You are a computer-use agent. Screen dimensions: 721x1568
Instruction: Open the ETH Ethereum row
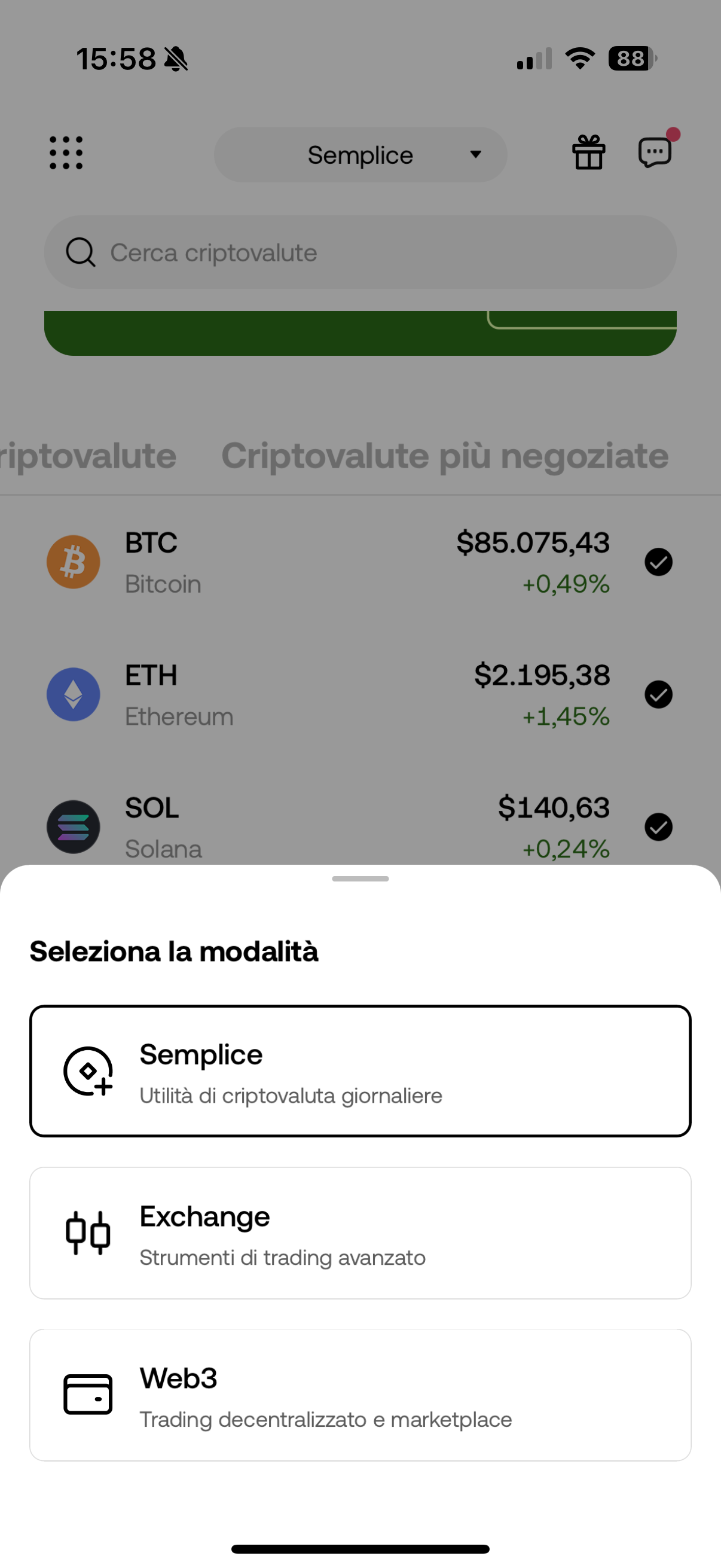click(329, 694)
